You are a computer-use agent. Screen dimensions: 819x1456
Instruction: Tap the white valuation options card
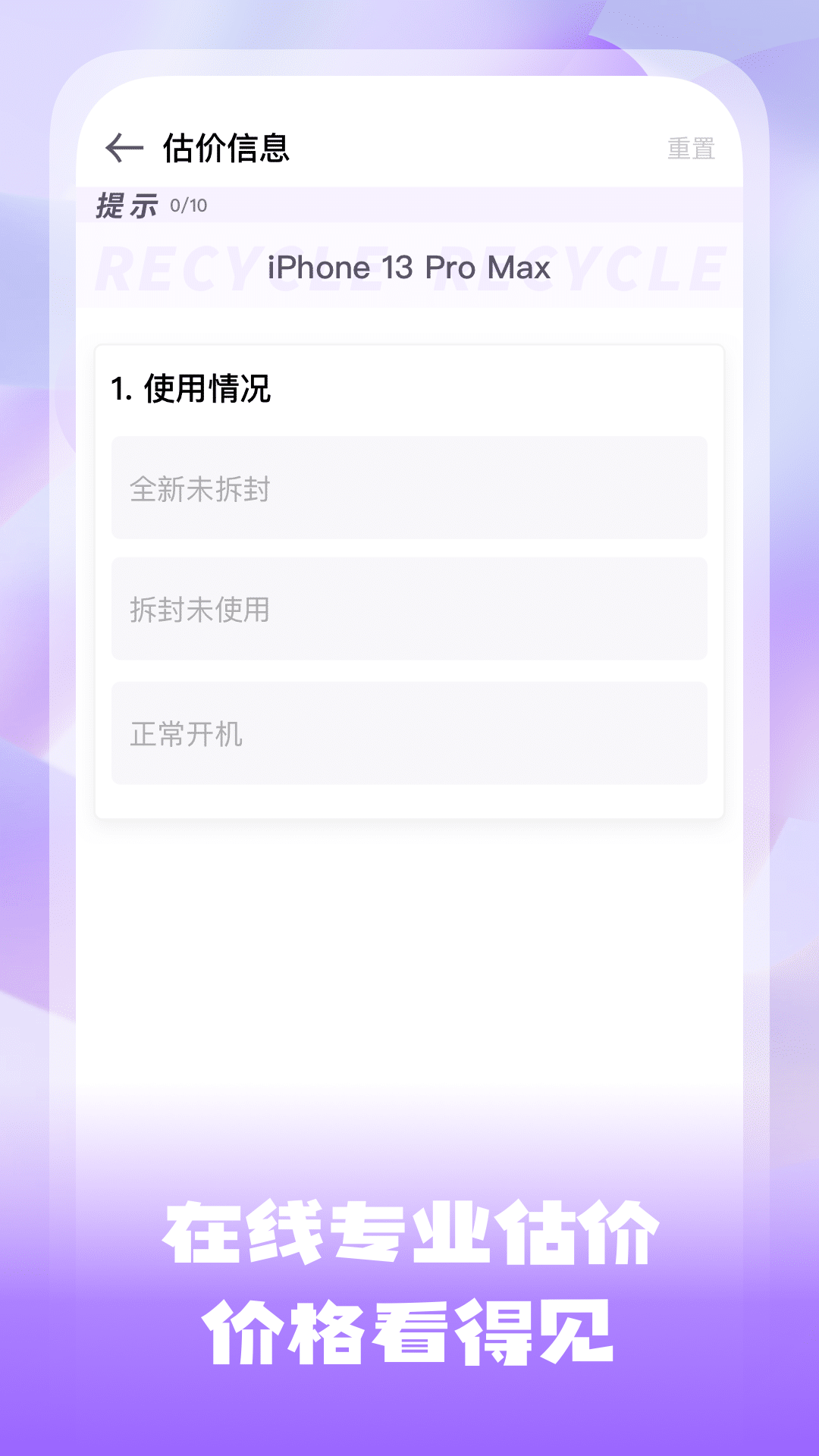click(x=409, y=580)
